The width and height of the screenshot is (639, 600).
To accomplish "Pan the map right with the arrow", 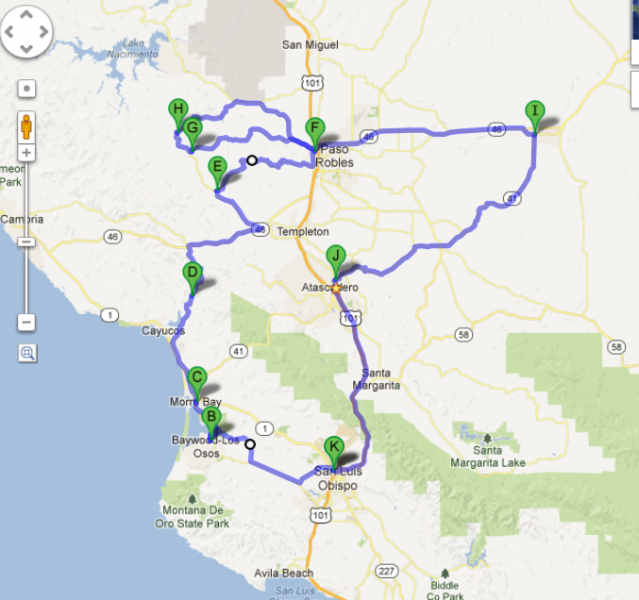I will coord(41,32).
